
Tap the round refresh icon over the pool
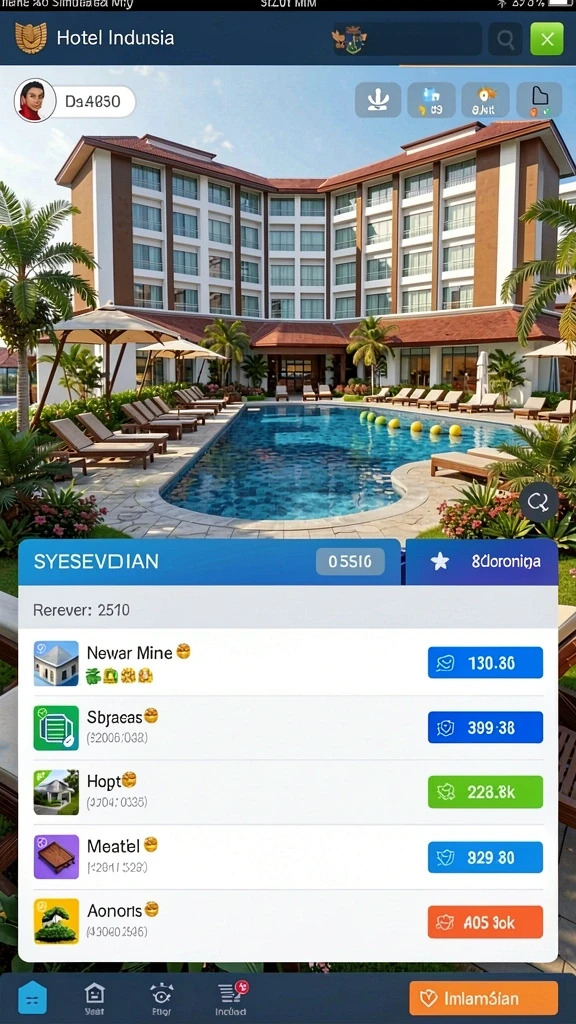(539, 502)
